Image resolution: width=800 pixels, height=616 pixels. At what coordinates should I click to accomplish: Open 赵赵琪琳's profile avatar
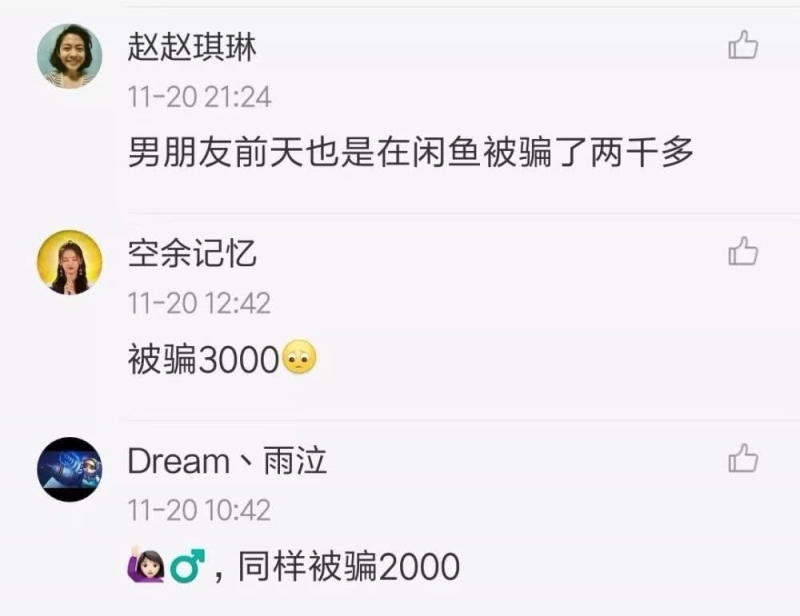[x=70, y=56]
